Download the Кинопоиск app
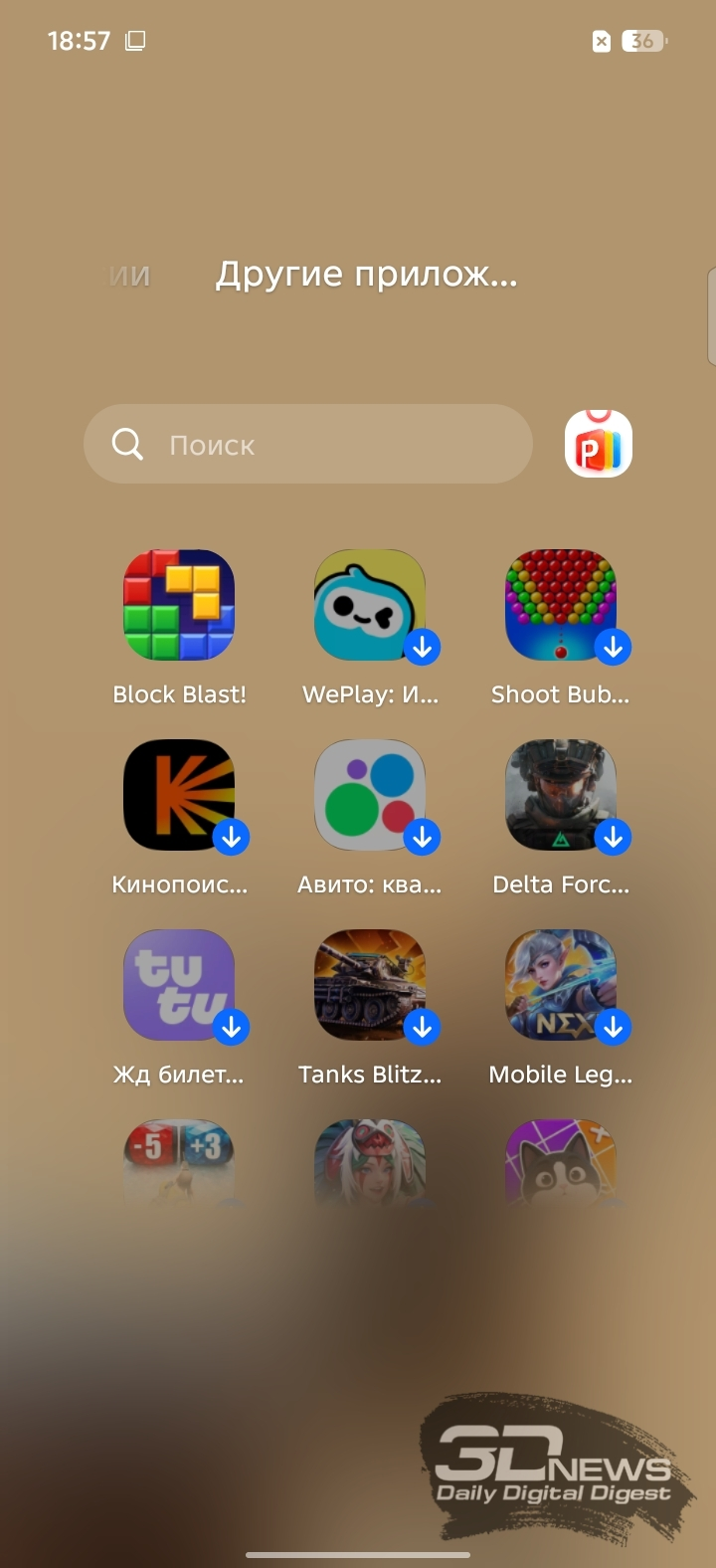This screenshot has width=716, height=1568. point(179,795)
